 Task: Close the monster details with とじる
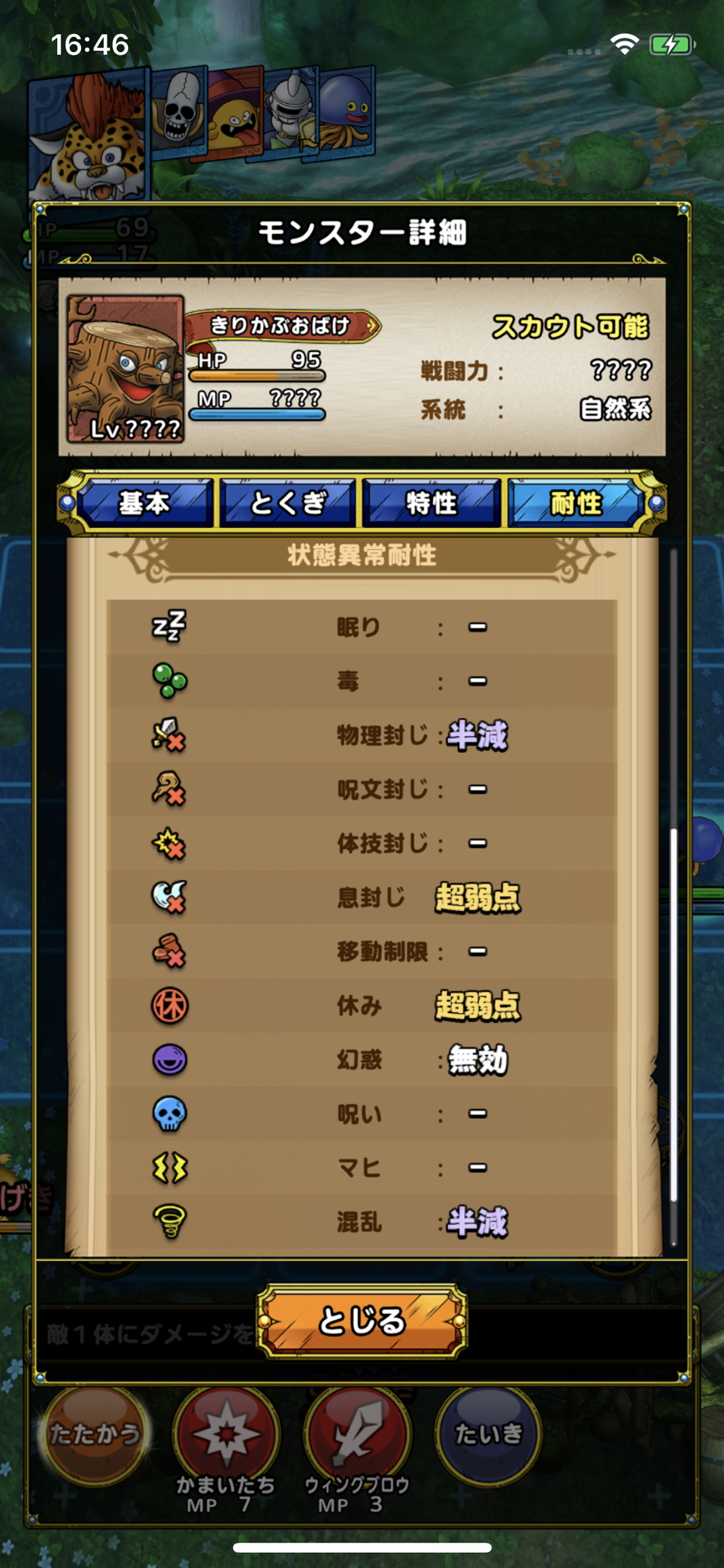[362, 1320]
